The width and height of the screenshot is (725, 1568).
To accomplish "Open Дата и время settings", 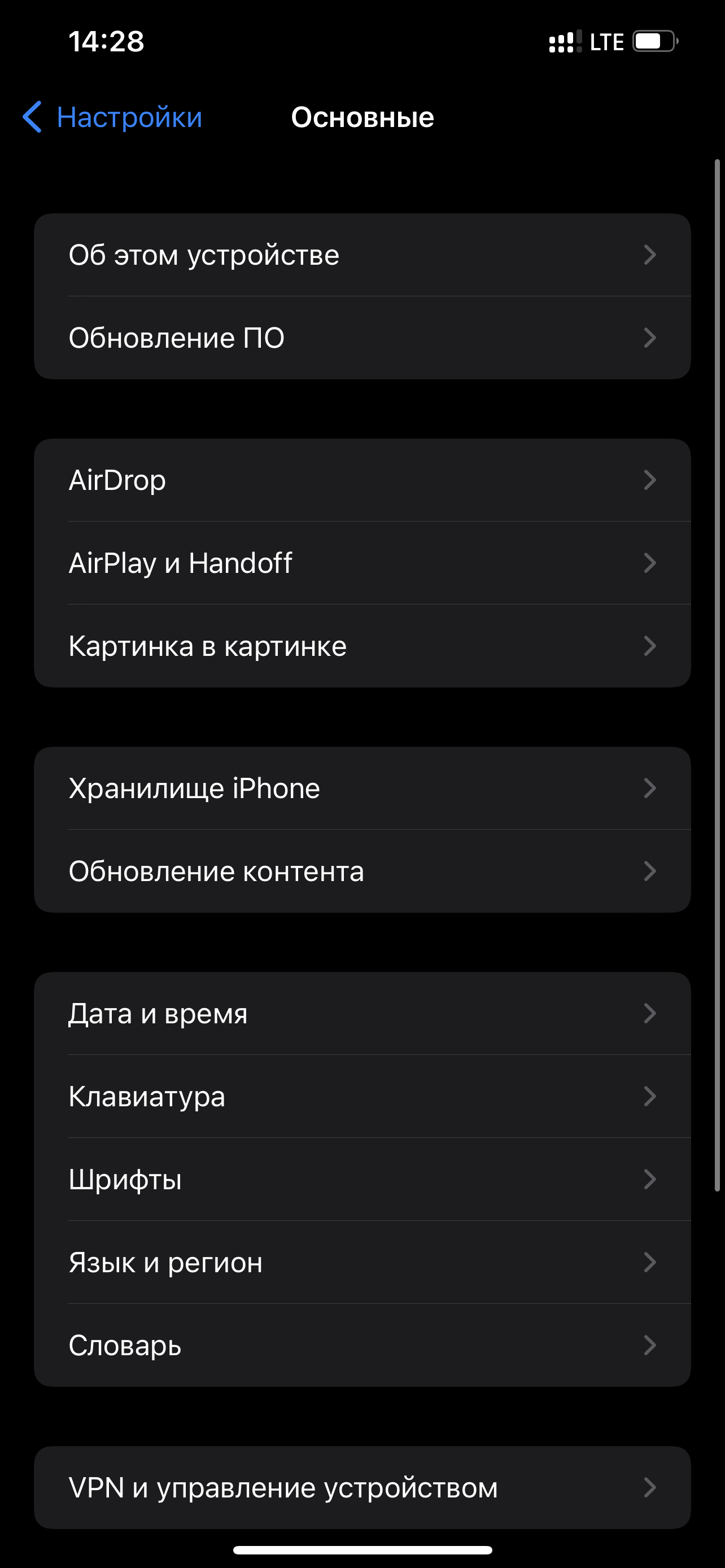I will click(x=362, y=1014).
